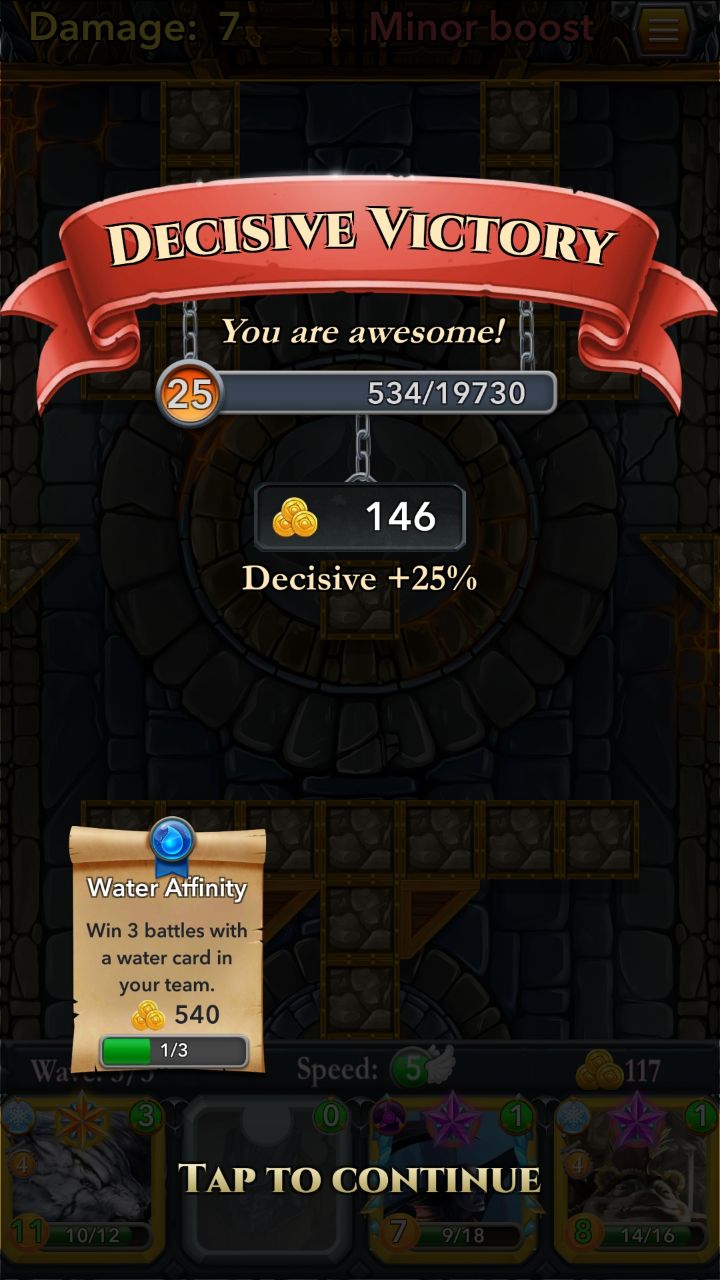Open the Water Affinity quest scroll
This screenshot has width=720, height=1280.
[x=167, y=948]
